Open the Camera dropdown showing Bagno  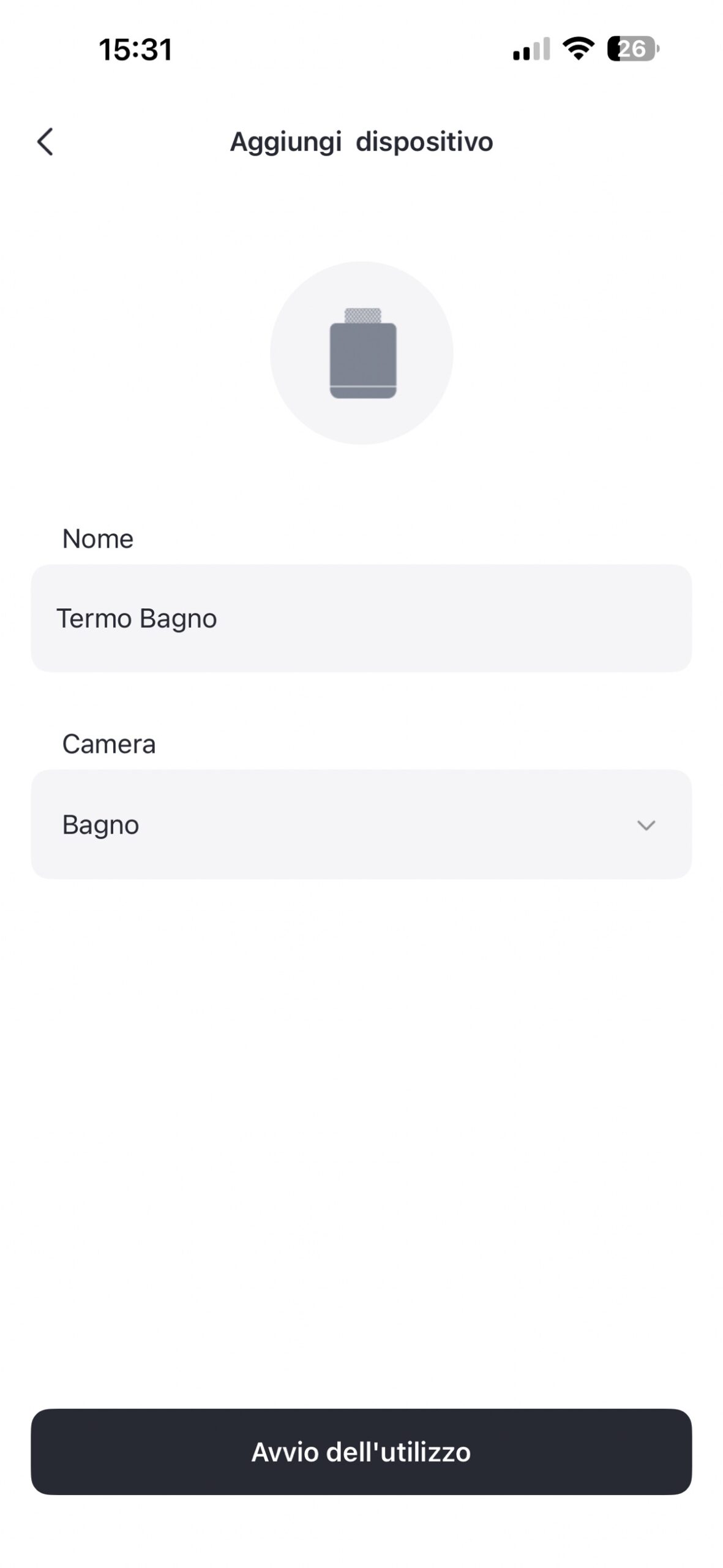tap(361, 824)
